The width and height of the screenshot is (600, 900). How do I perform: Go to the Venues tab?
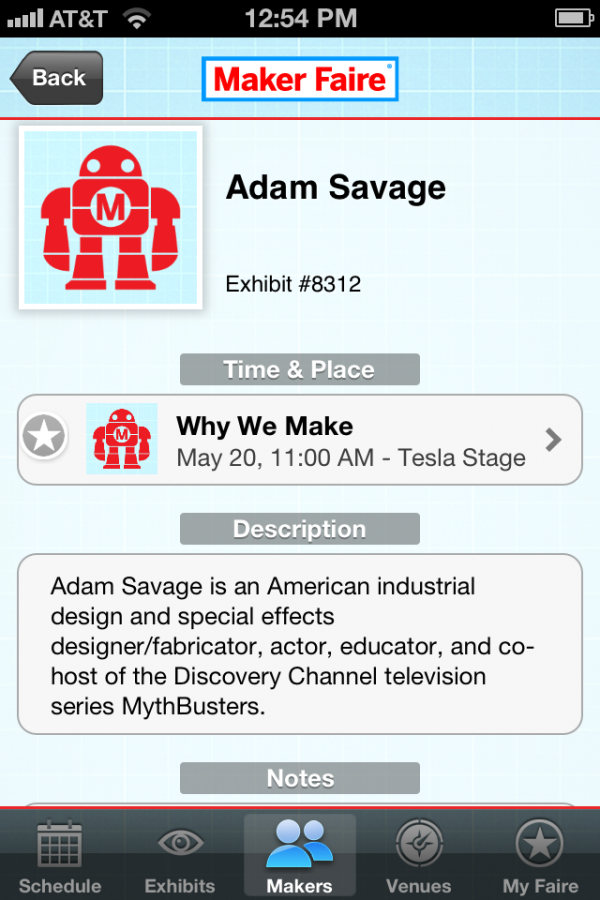[x=419, y=856]
